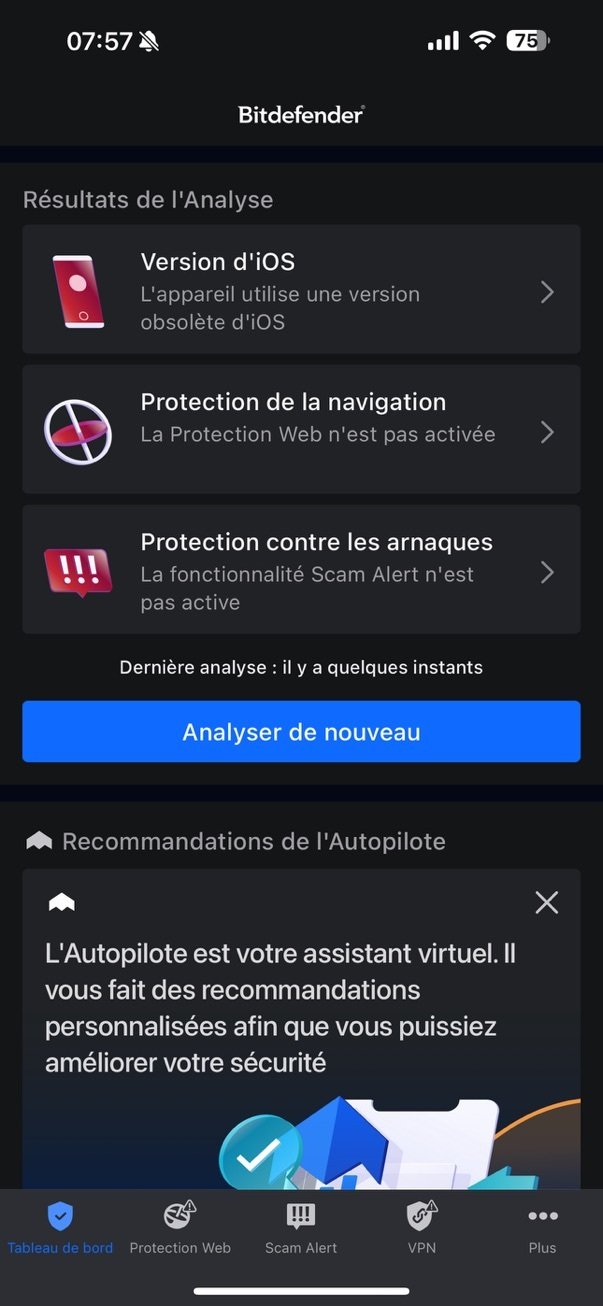Dismiss the Autopilote recommendation card

pyautogui.click(x=546, y=903)
